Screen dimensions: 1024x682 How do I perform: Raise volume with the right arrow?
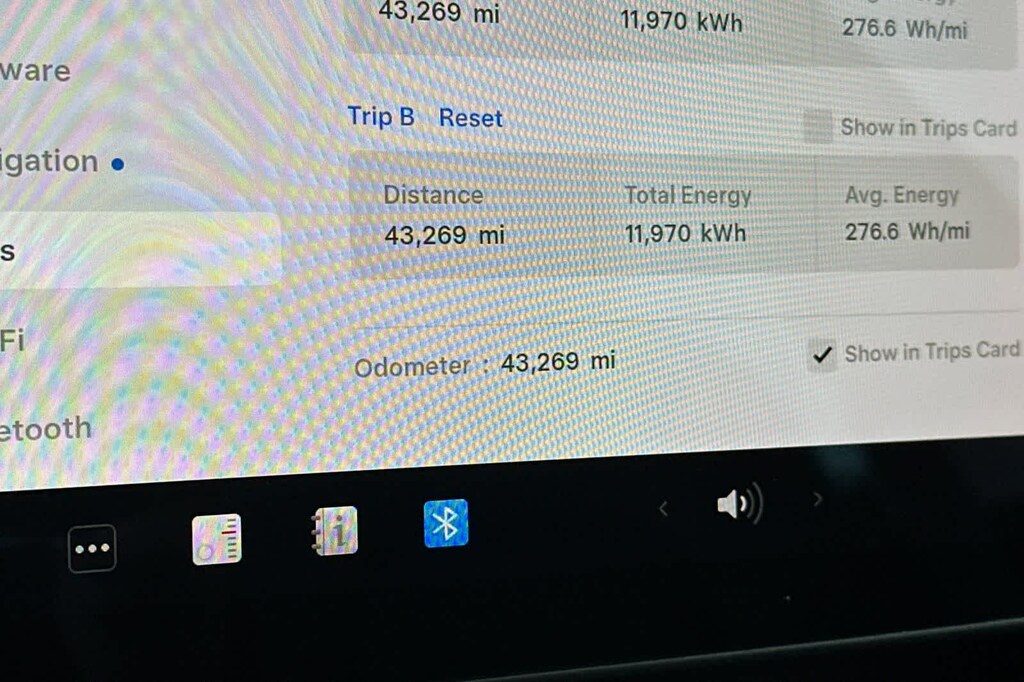point(818,498)
